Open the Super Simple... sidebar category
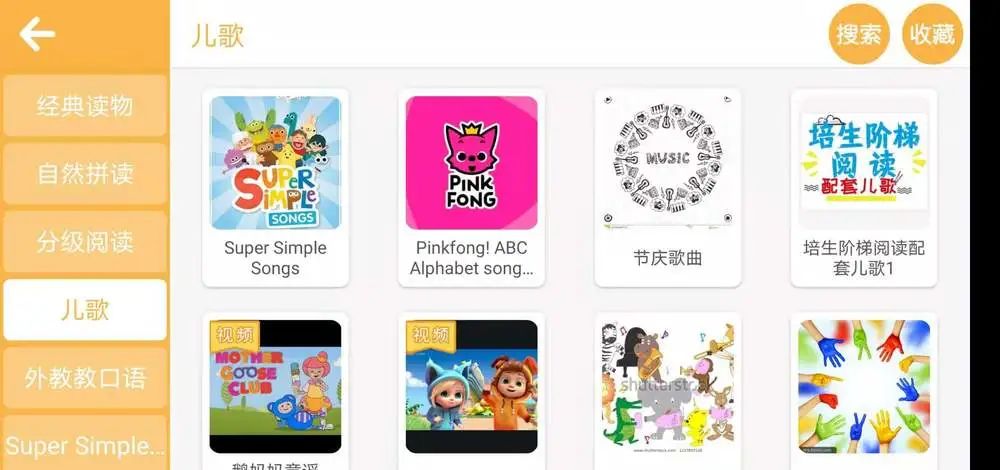1000x470 pixels. (x=85, y=444)
